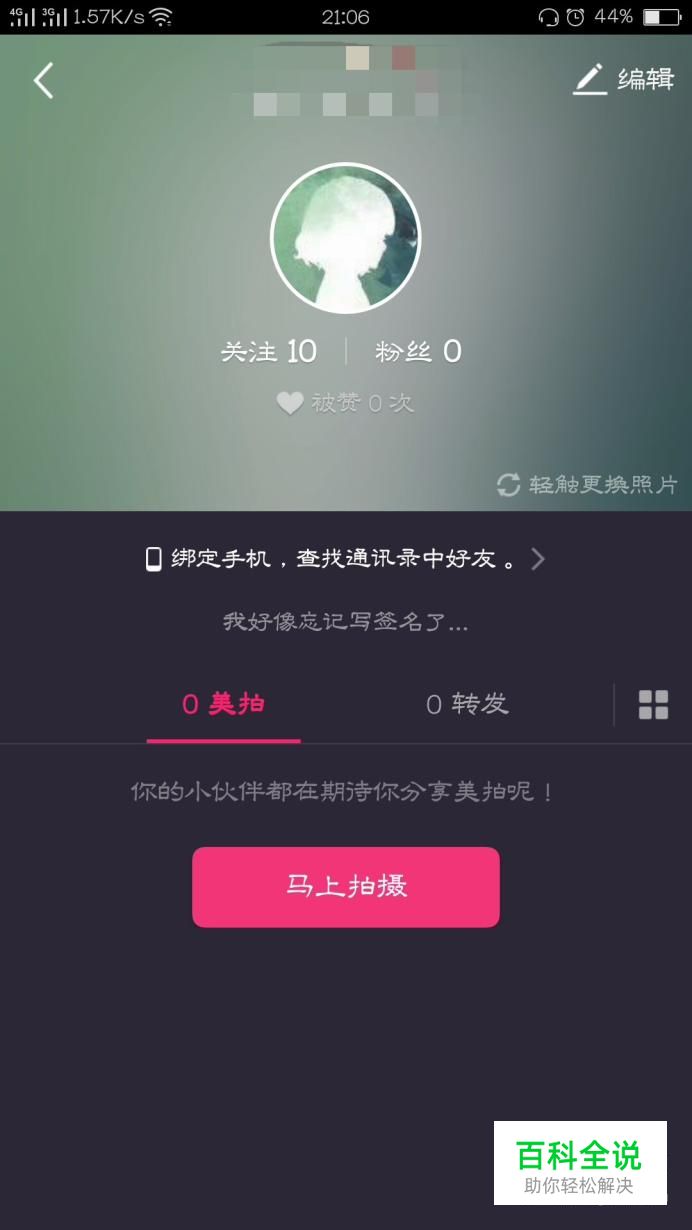Screen dimensions: 692x1230
Task: Tap the 马上拍摄 shoot now button
Action: [x=346, y=887]
